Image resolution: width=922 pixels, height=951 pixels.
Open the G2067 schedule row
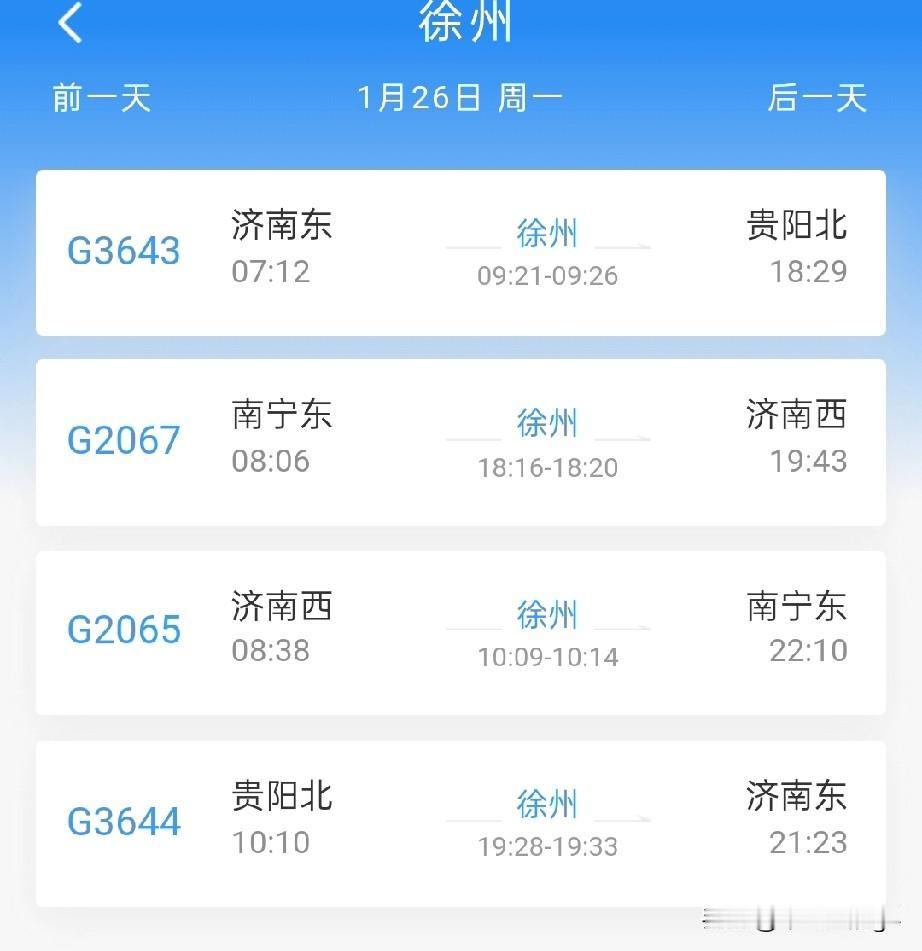point(460,440)
